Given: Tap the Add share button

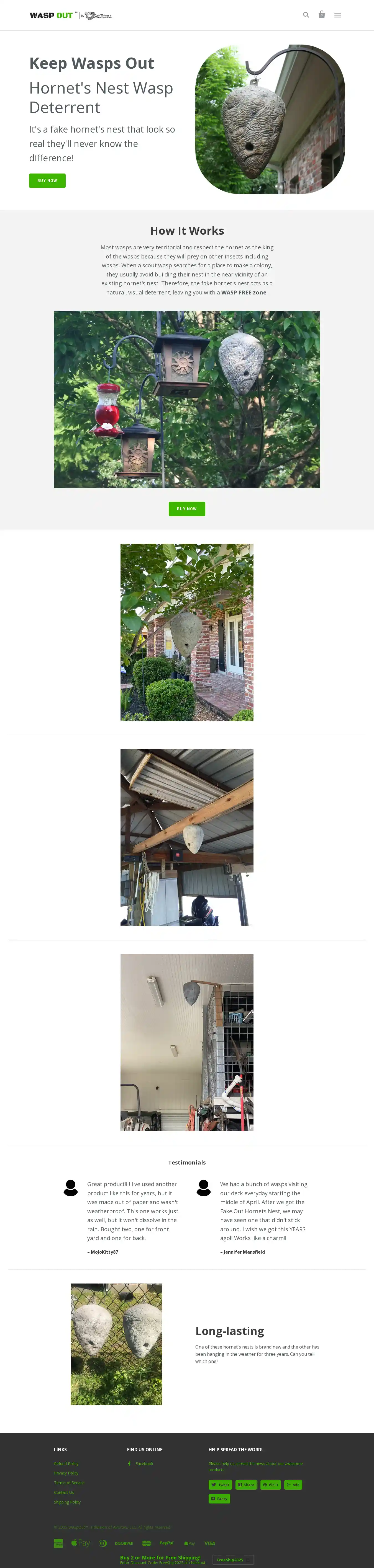Looking at the screenshot, I should click(x=293, y=1485).
